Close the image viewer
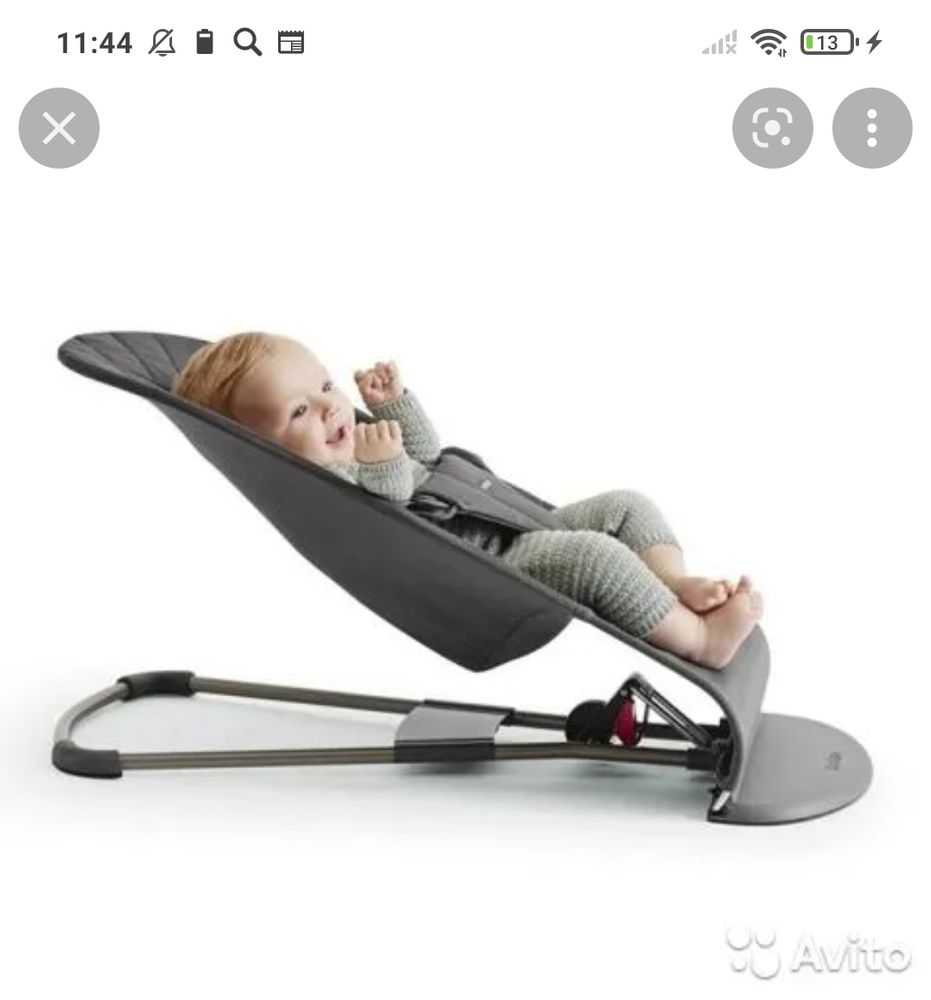Image resolution: width=931 pixels, height=1000 pixels. coord(59,128)
